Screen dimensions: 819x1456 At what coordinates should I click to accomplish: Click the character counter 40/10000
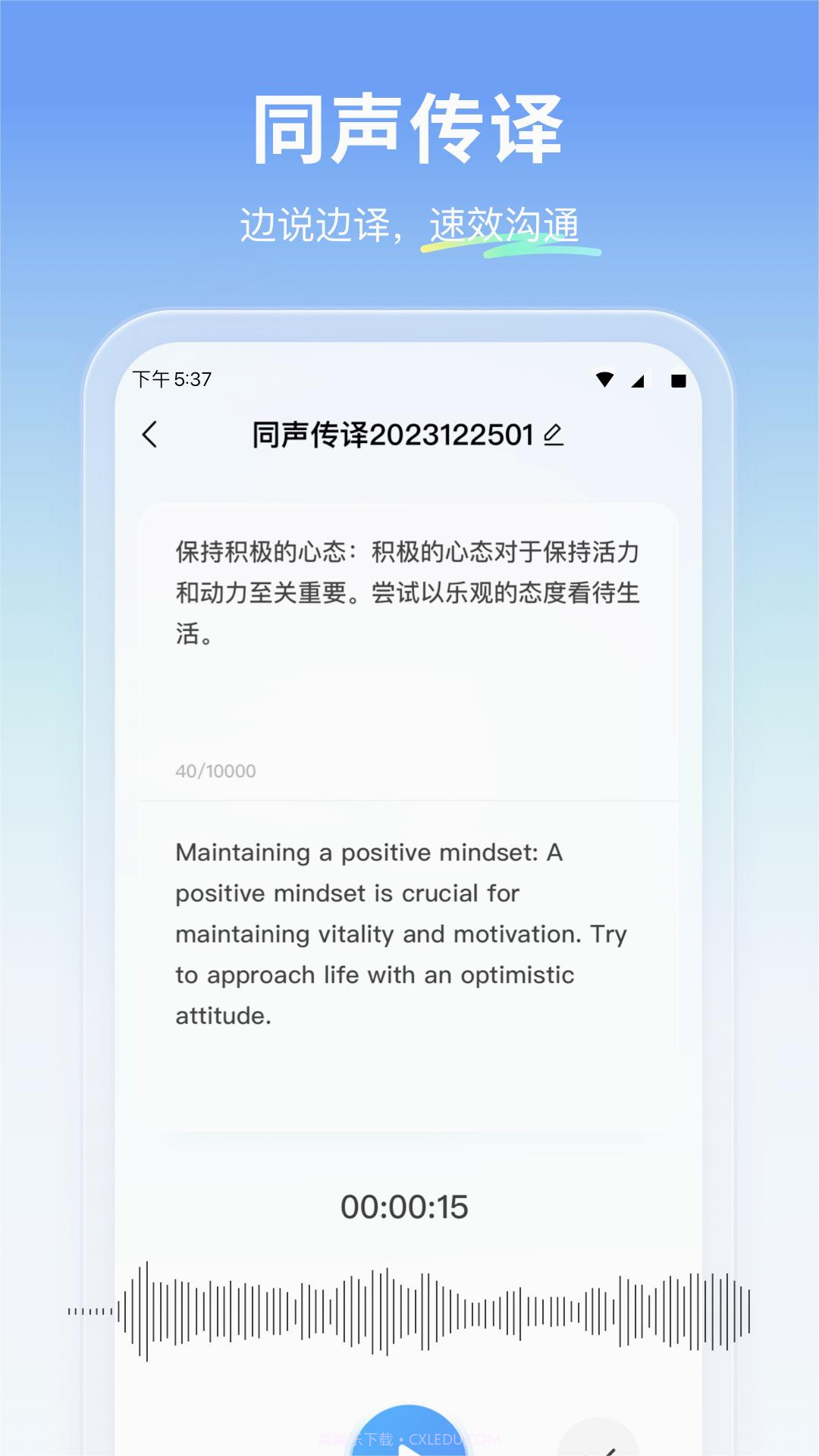coord(215,771)
